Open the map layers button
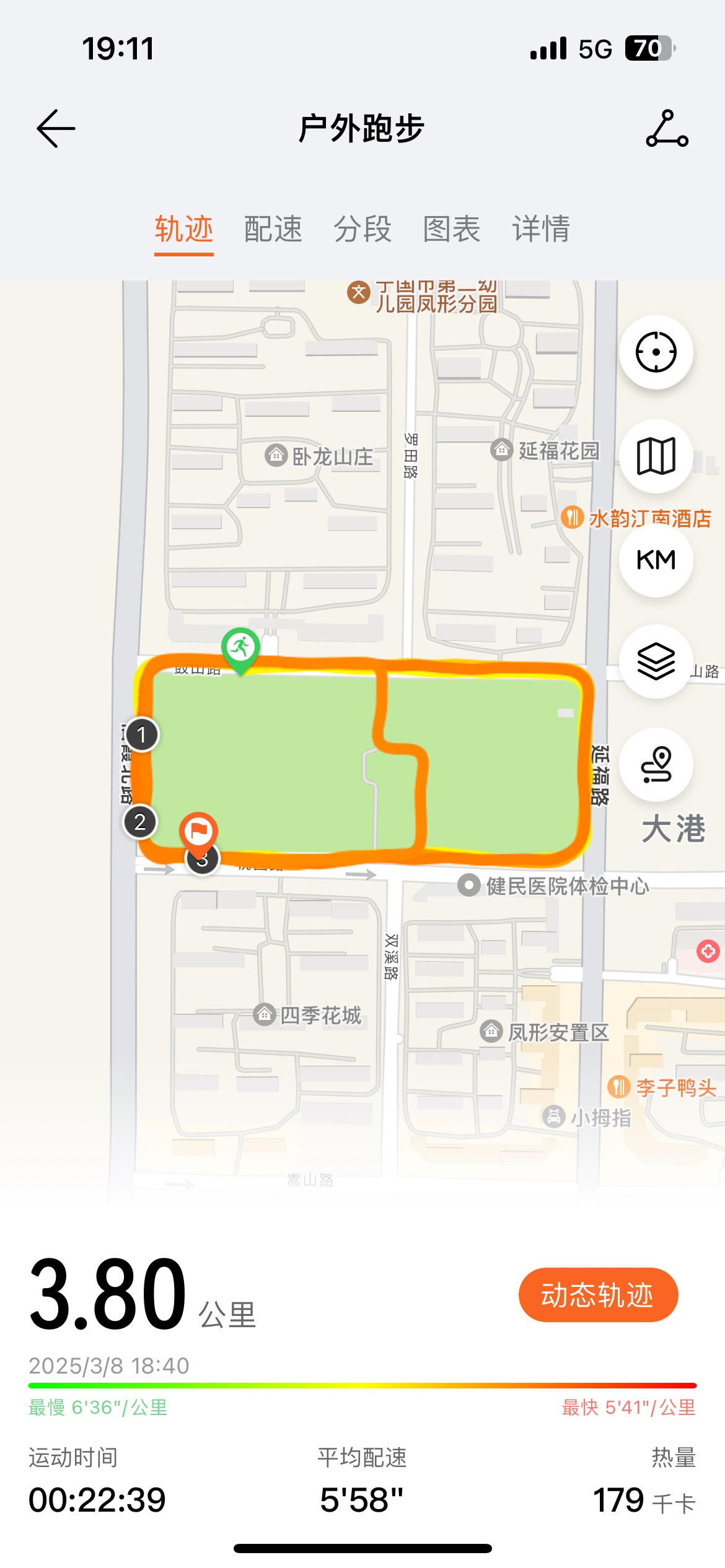The width and height of the screenshot is (725, 1568). 656,661
